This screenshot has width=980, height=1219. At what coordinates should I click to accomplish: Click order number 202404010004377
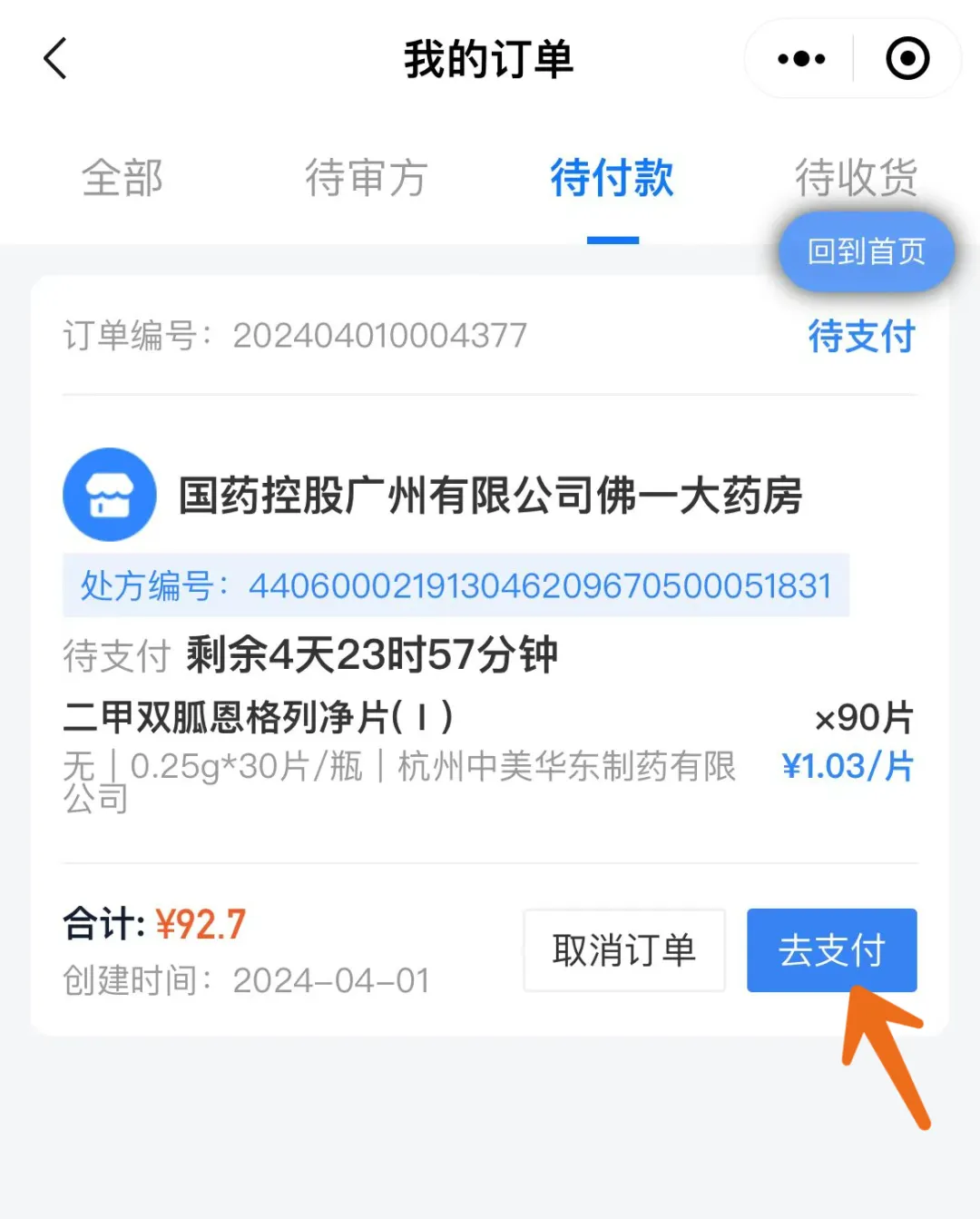pyautogui.click(x=379, y=335)
